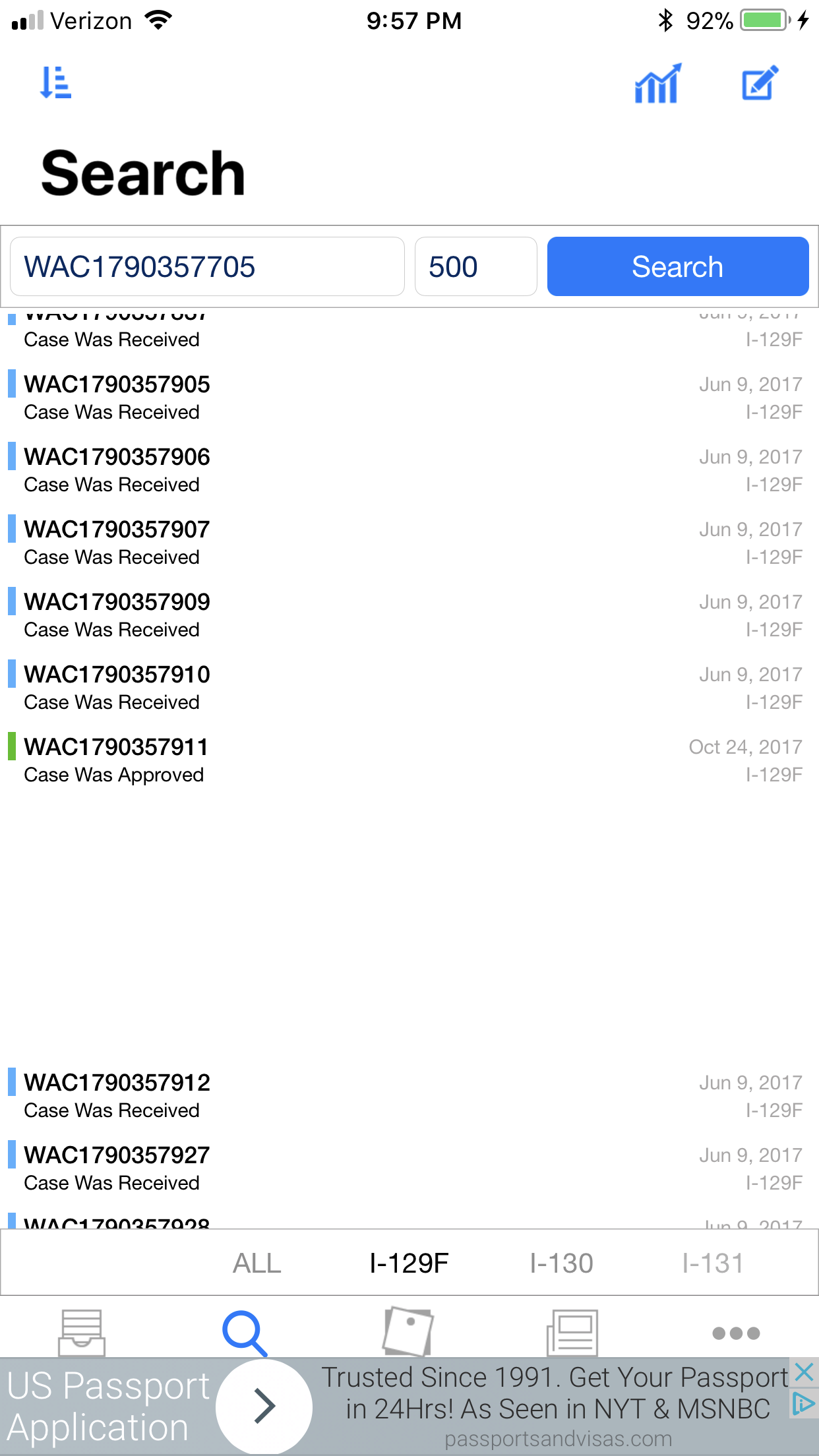Tap the compose edit icon
819x1456 pixels.
pyautogui.click(x=760, y=83)
